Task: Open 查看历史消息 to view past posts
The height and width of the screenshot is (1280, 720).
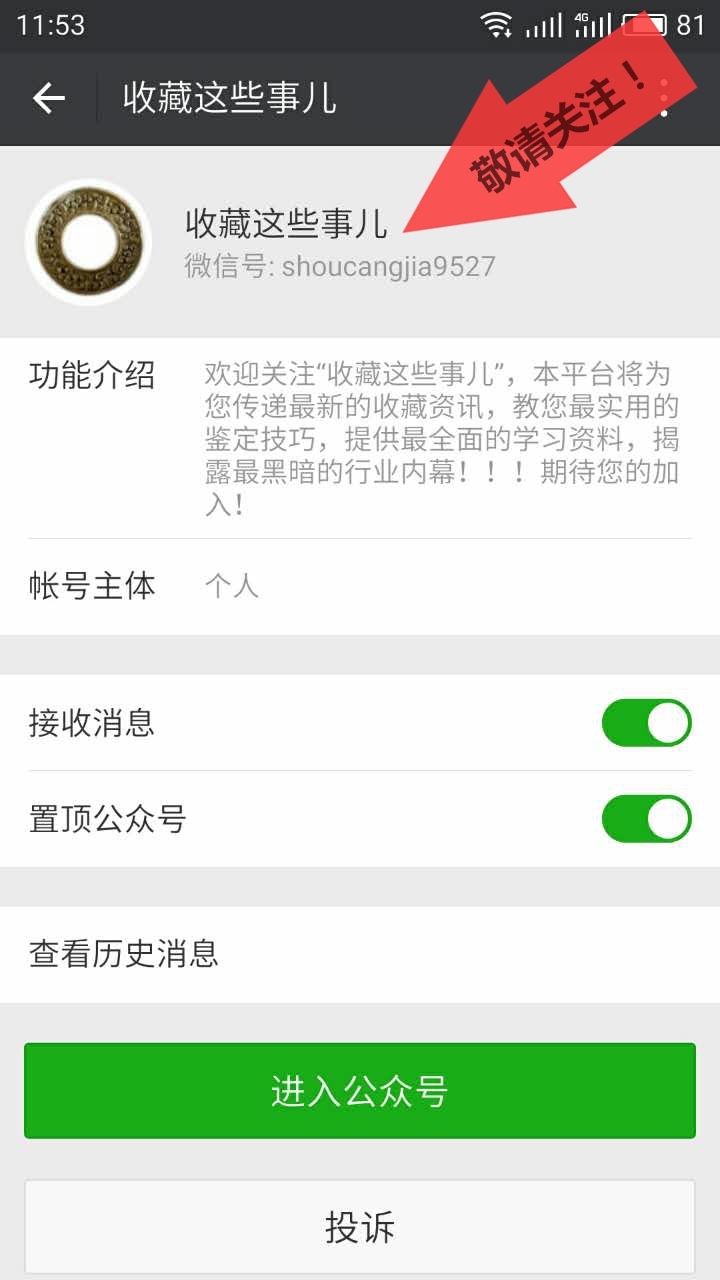Action: tap(360, 955)
